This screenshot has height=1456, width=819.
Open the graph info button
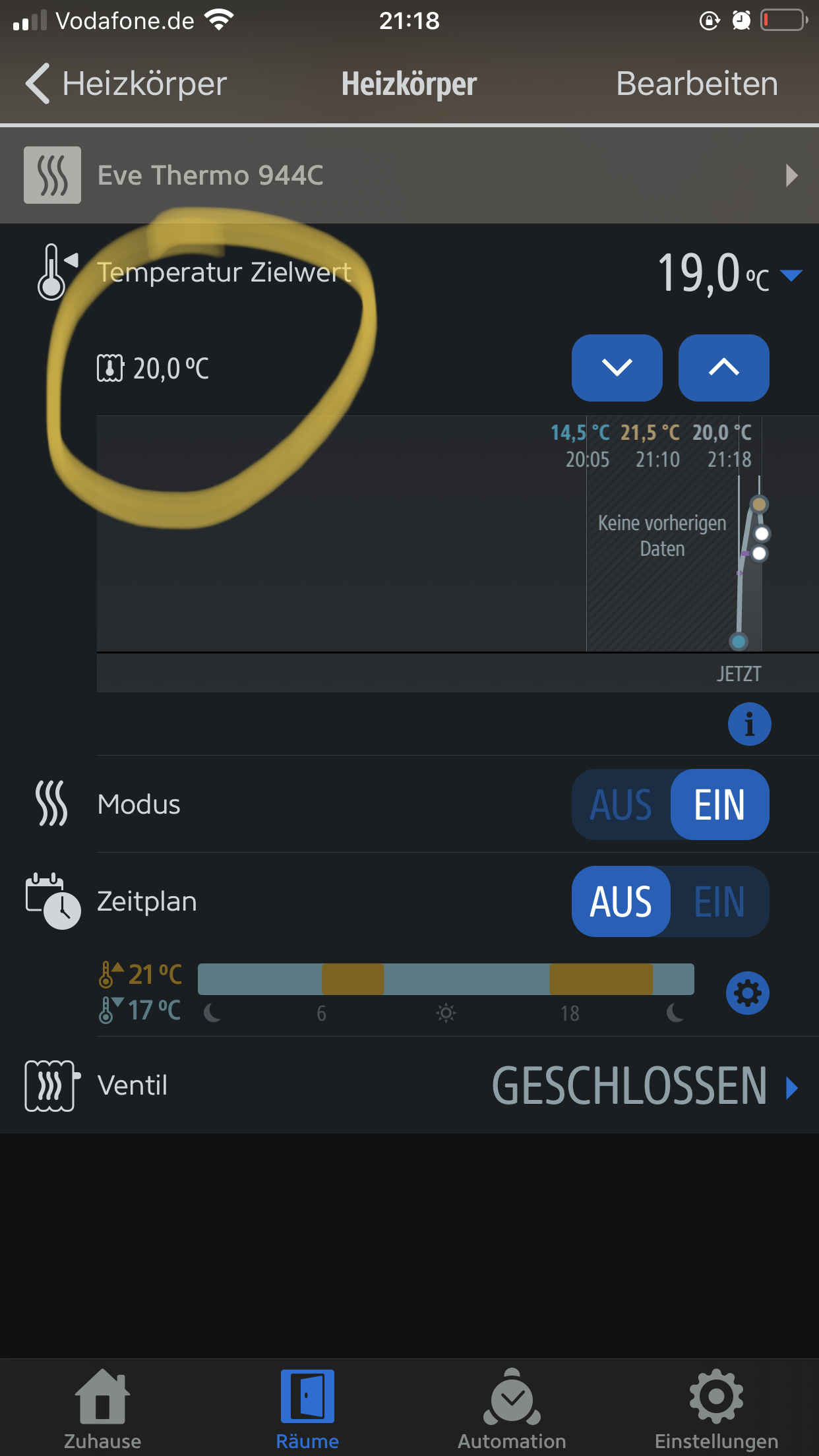click(x=749, y=724)
